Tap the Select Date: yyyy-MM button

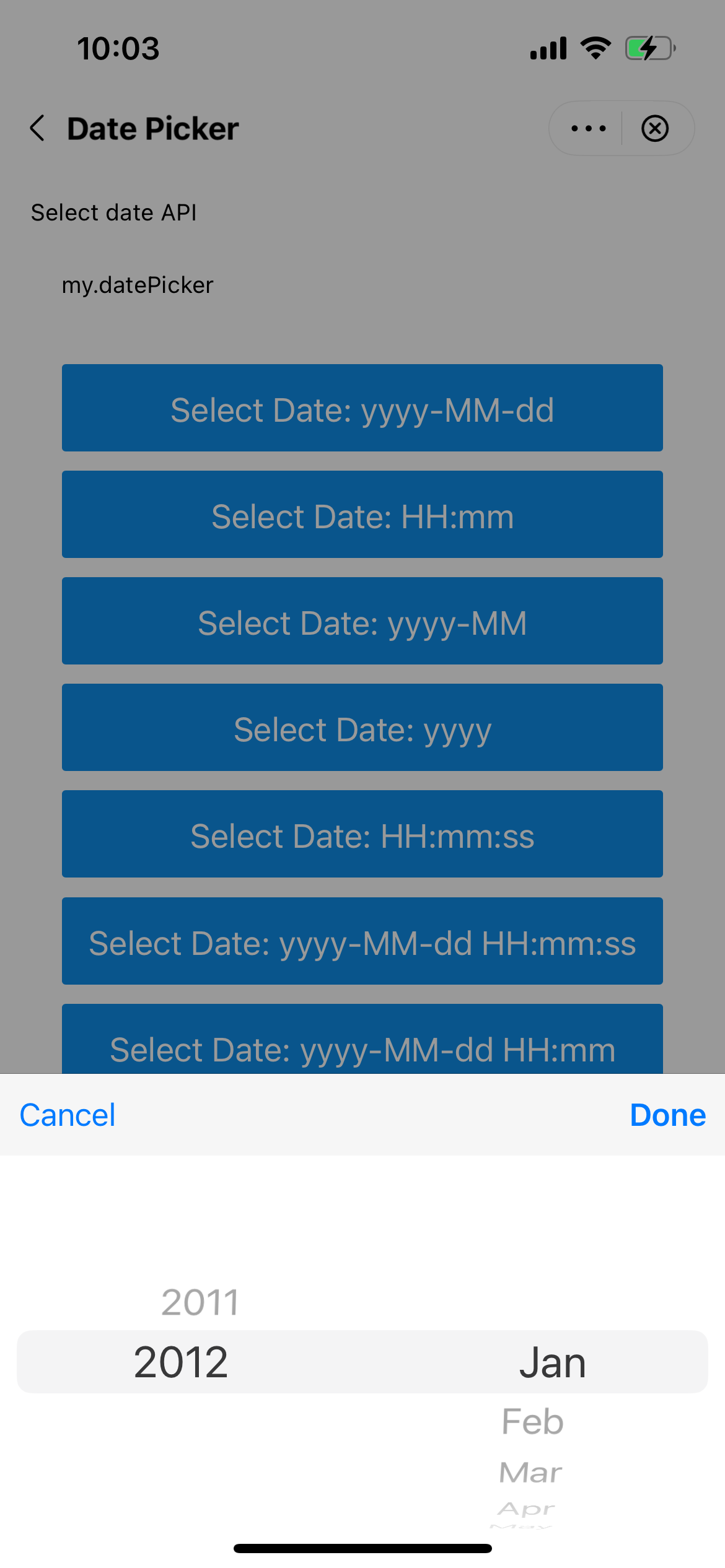coord(362,621)
